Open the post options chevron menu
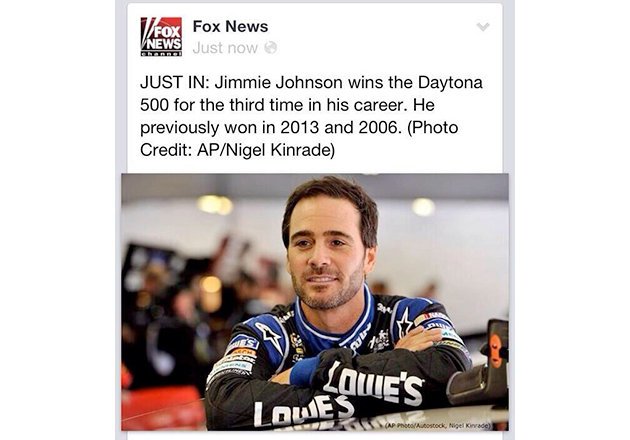630x440 pixels. [x=483, y=27]
